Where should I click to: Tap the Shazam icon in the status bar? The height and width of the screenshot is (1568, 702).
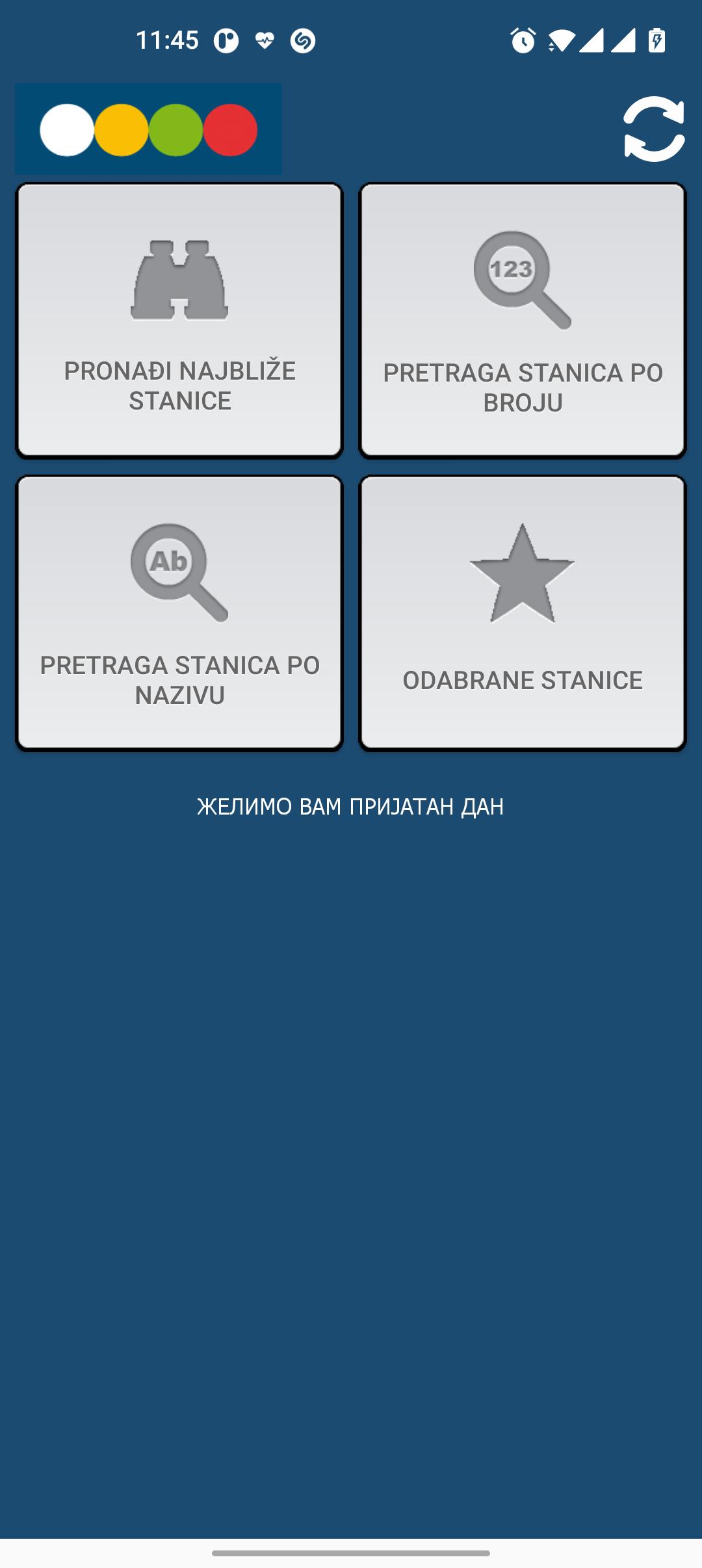tap(302, 39)
